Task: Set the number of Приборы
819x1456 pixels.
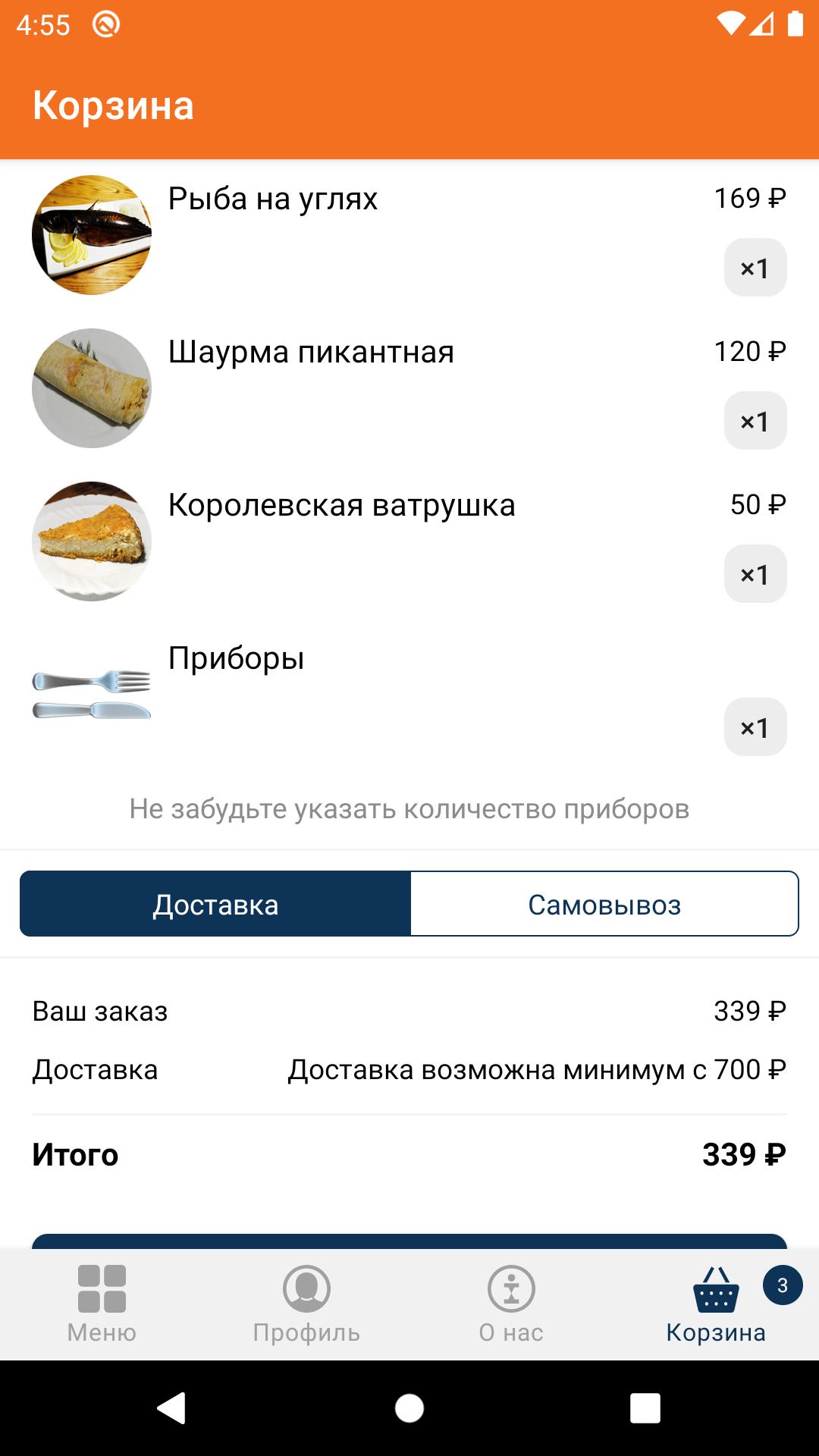Action: (x=755, y=727)
